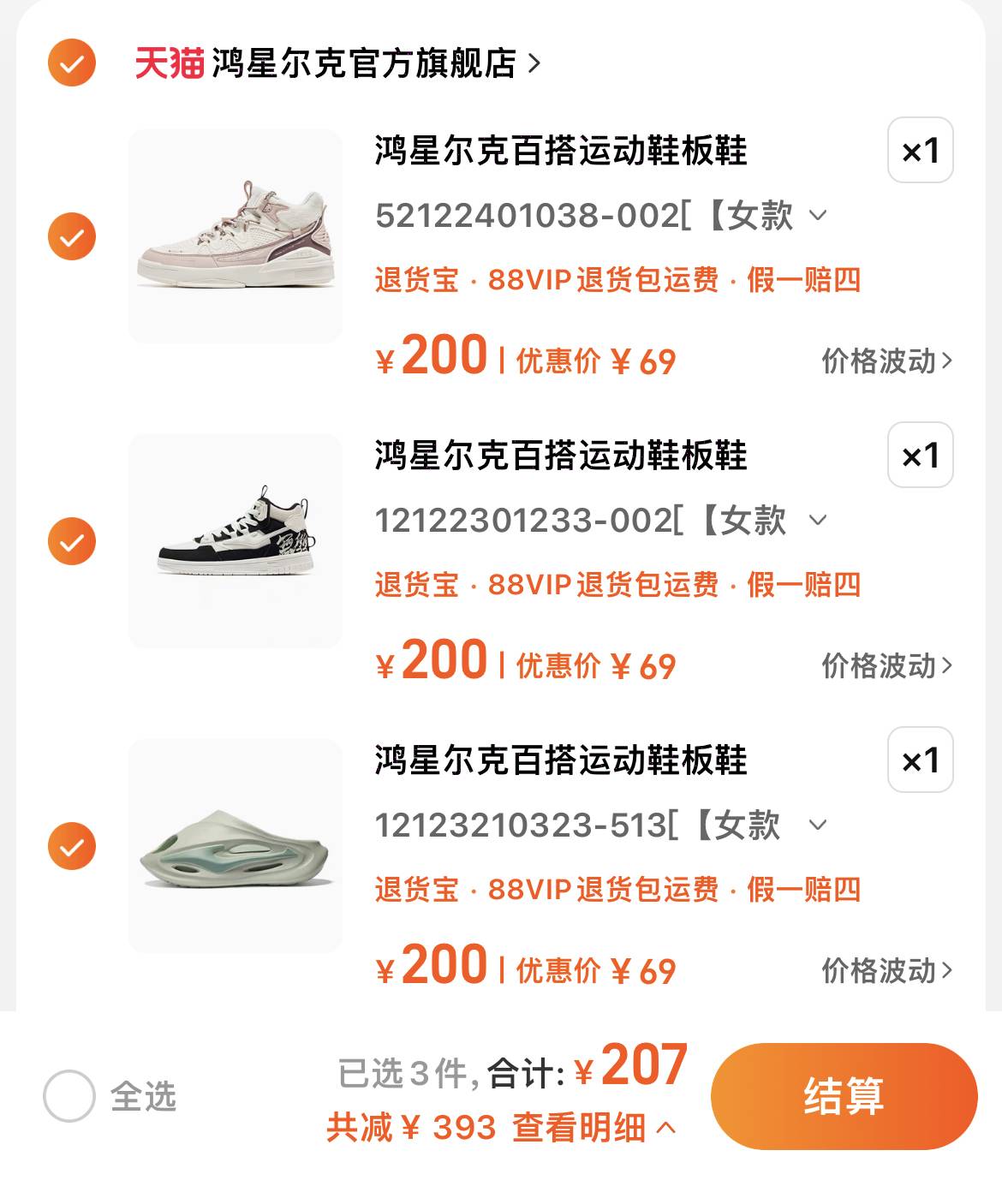Open the pink sneaker product image
The image size is (1002, 1204).
[236, 236]
